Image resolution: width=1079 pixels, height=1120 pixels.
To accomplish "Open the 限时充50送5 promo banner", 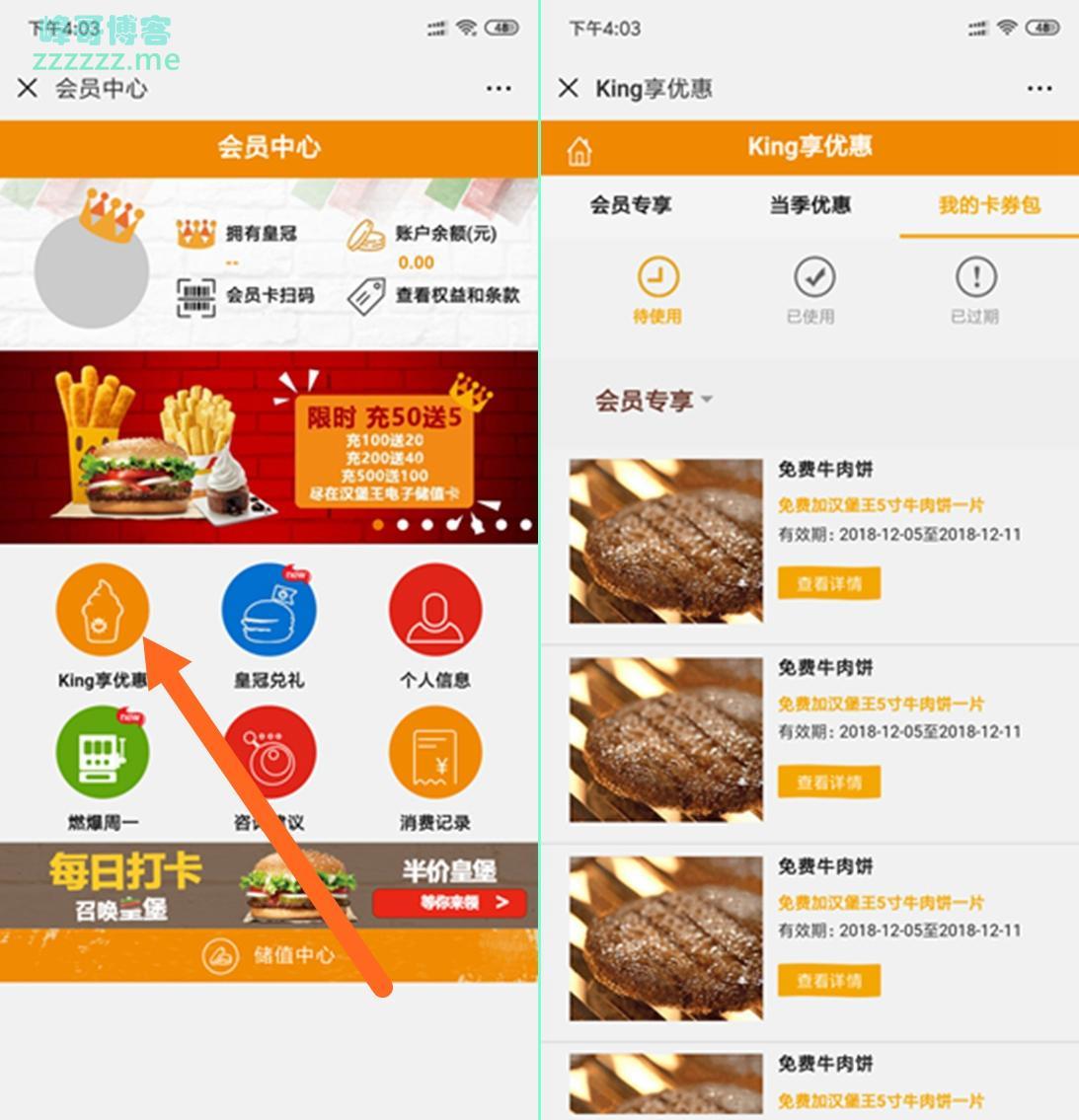I will click(269, 447).
